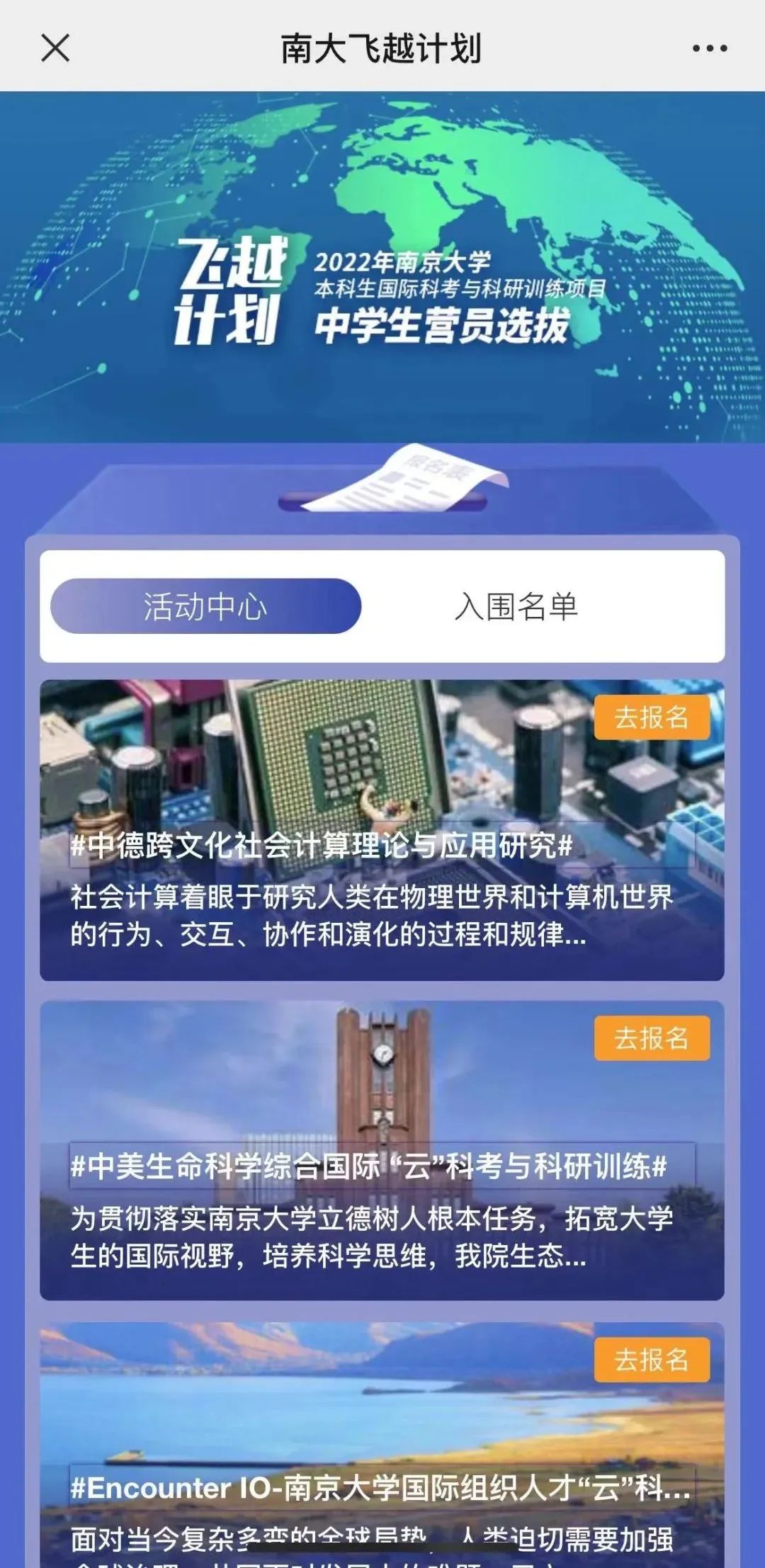Open the three-dot more options menu
Screen dimensions: 765x1568
[709, 48]
